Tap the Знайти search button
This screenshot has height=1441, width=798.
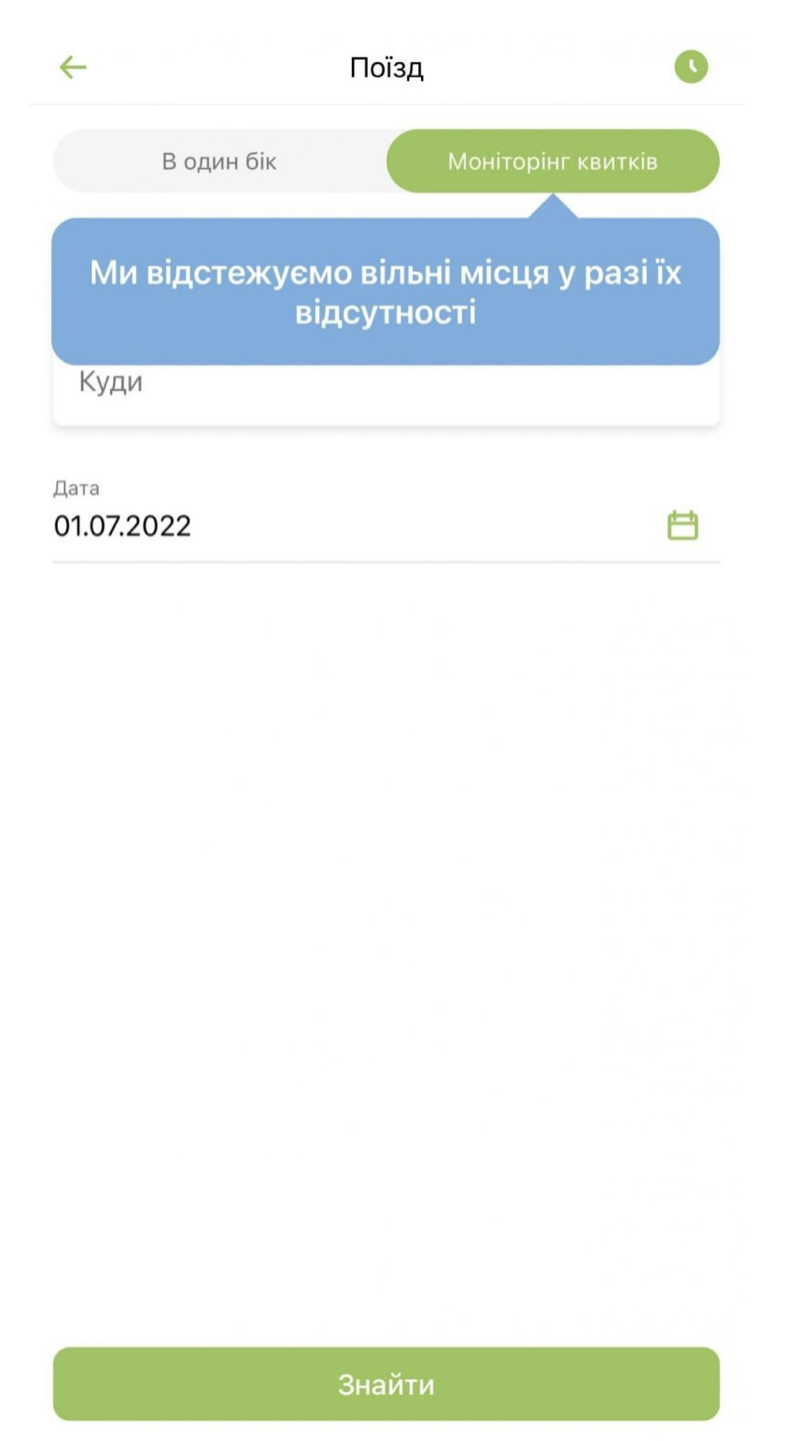[x=386, y=1384]
